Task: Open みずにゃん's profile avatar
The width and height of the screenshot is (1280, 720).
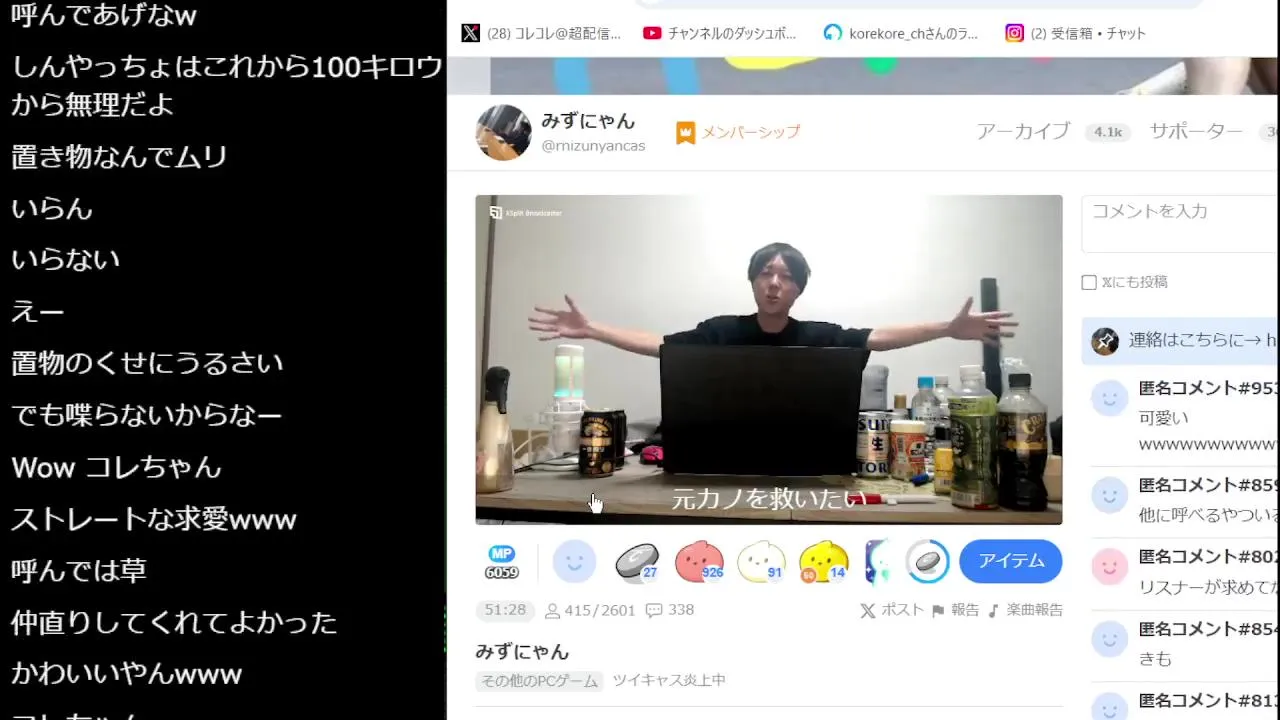Action: (503, 132)
